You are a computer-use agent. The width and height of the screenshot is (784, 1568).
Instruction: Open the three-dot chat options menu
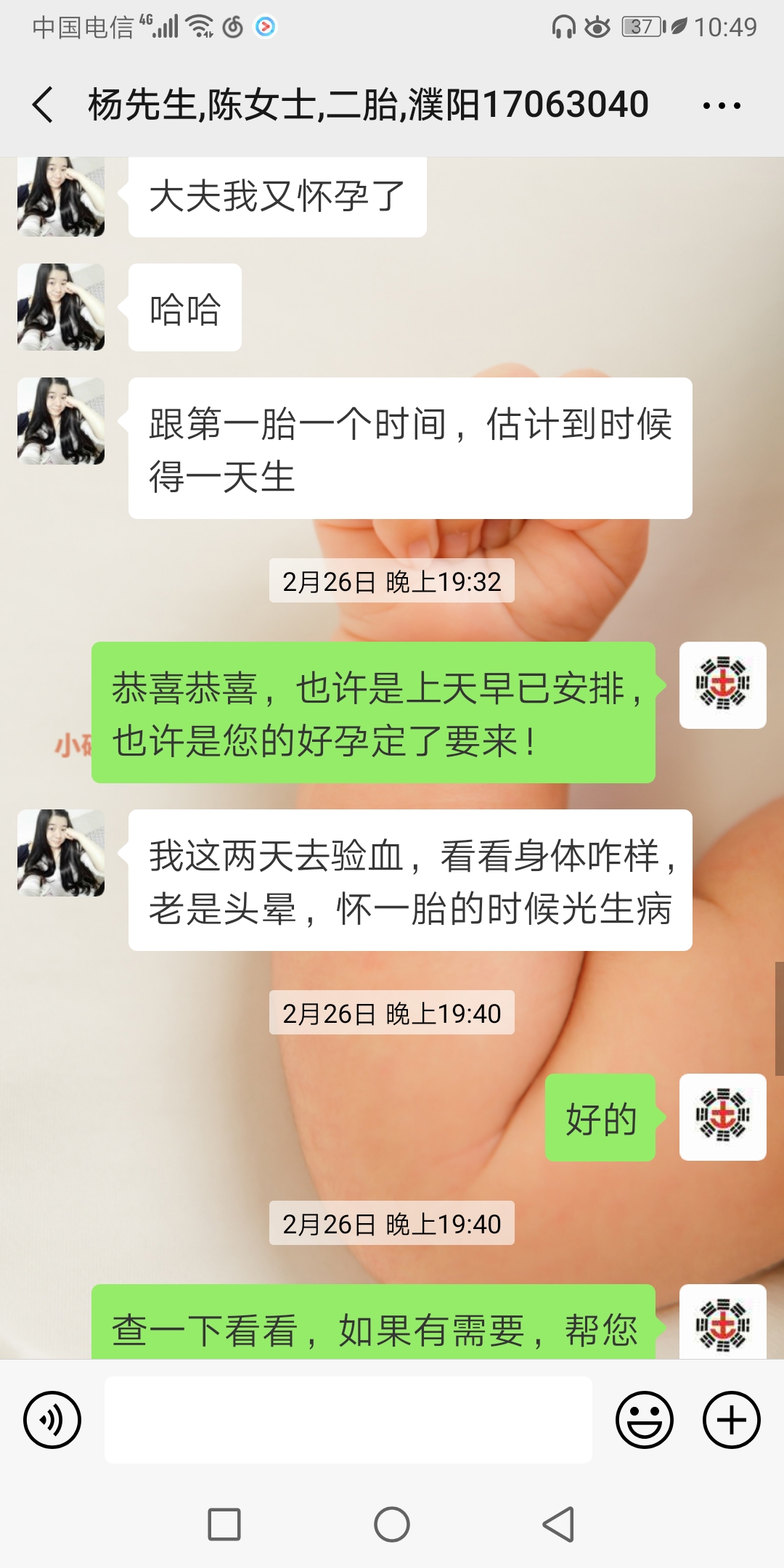(722, 105)
